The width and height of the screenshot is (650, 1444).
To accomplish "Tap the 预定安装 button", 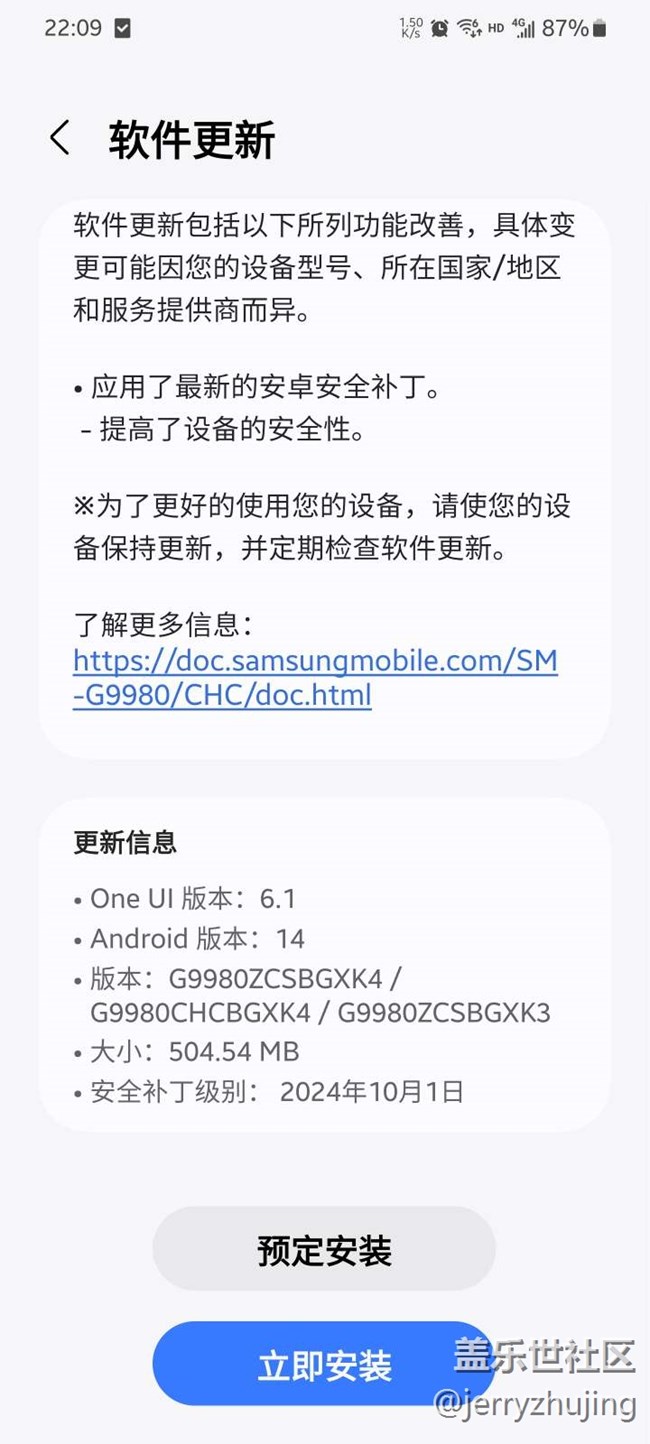I will [x=324, y=1250].
